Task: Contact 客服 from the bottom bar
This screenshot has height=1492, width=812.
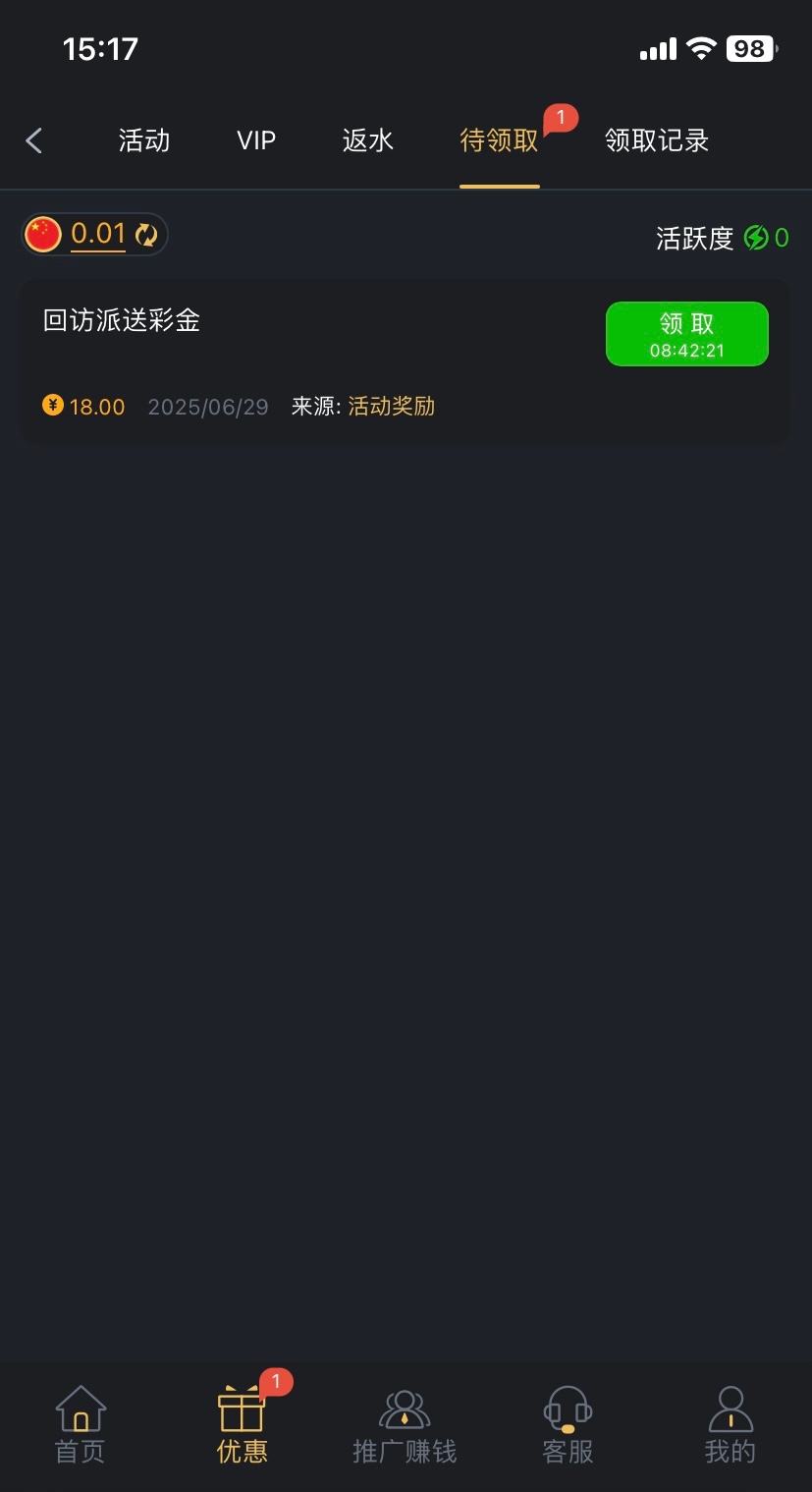Action: point(568,1424)
